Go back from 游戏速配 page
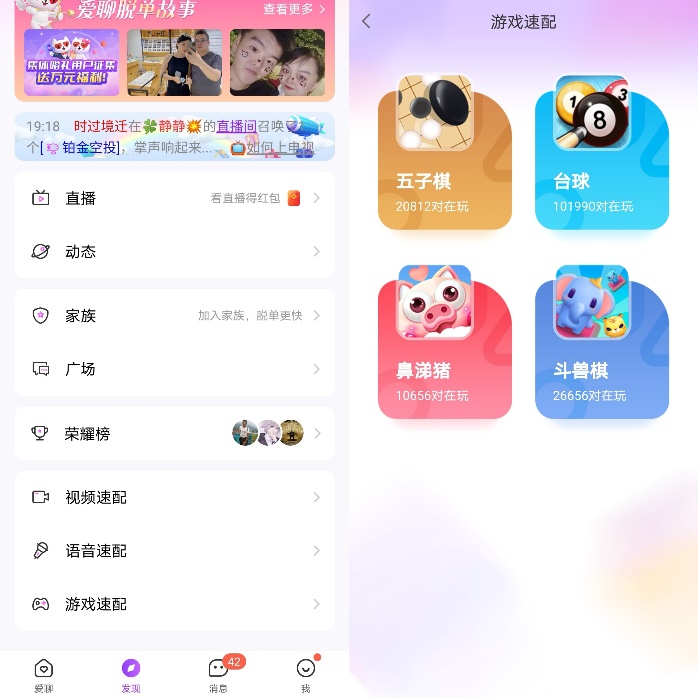698x698 pixels. [x=366, y=21]
